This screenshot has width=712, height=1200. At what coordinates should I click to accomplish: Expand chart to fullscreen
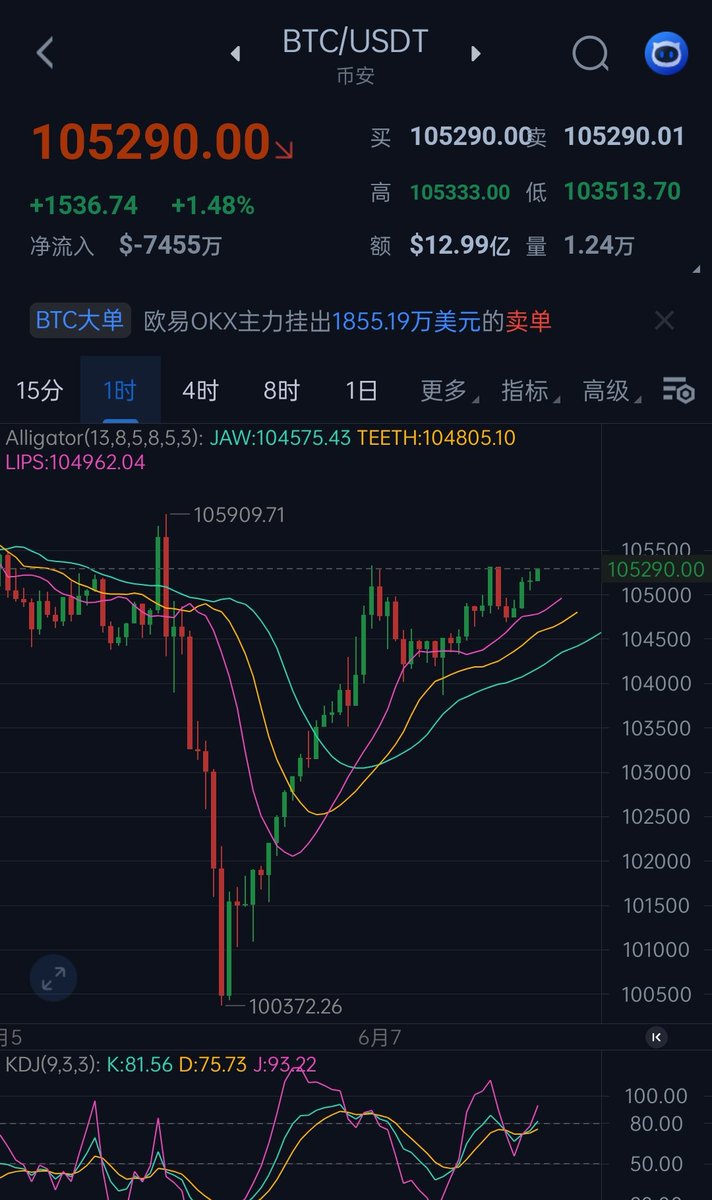click(53, 978)
